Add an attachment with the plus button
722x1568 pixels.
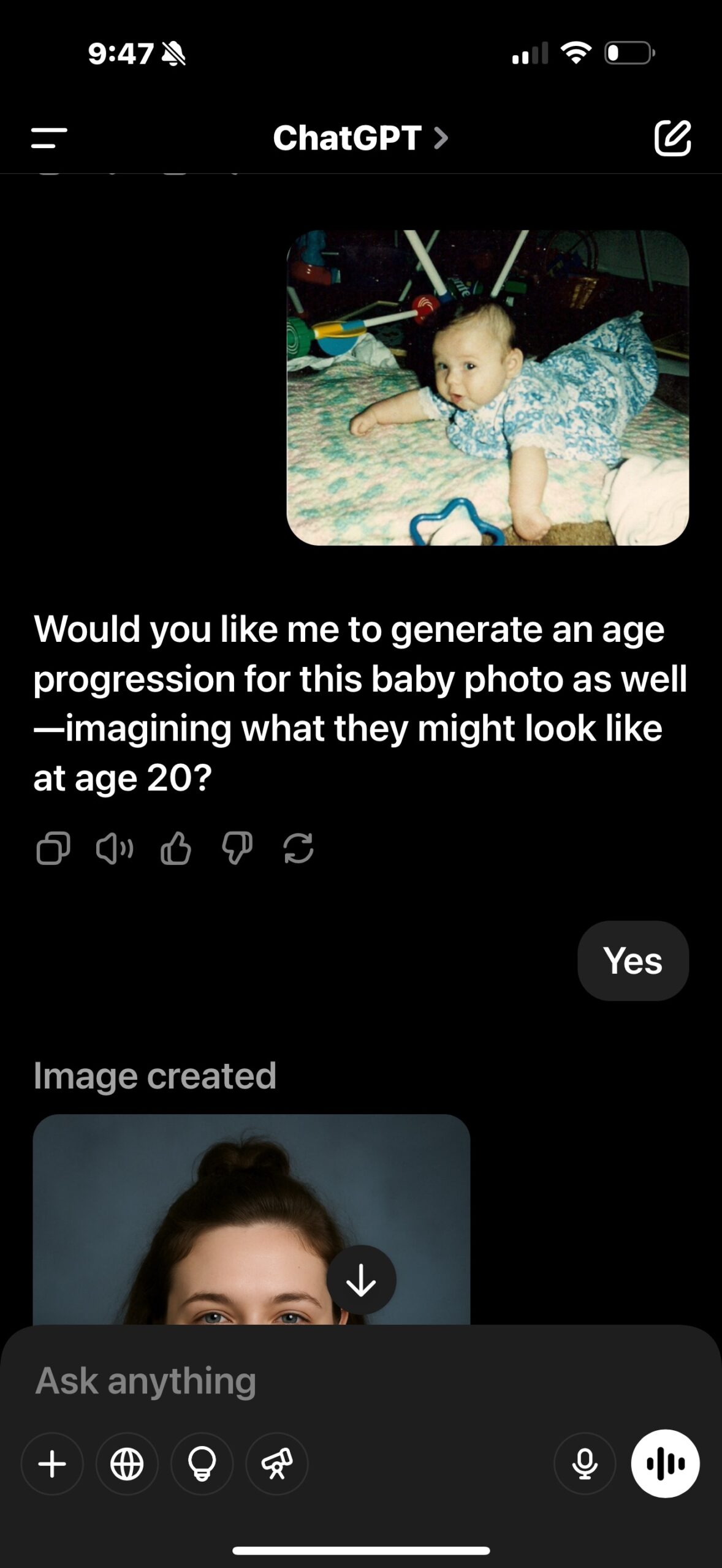(52, 1464)
